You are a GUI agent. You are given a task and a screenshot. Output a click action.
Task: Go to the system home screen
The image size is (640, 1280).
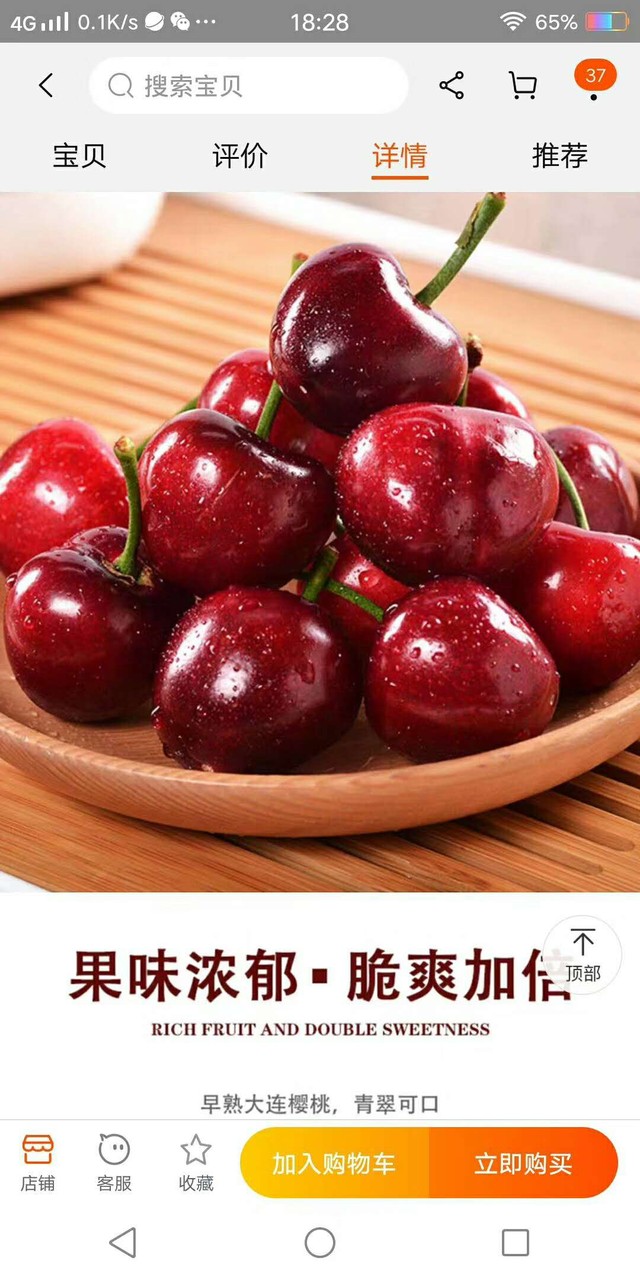tap(320, 1243)
